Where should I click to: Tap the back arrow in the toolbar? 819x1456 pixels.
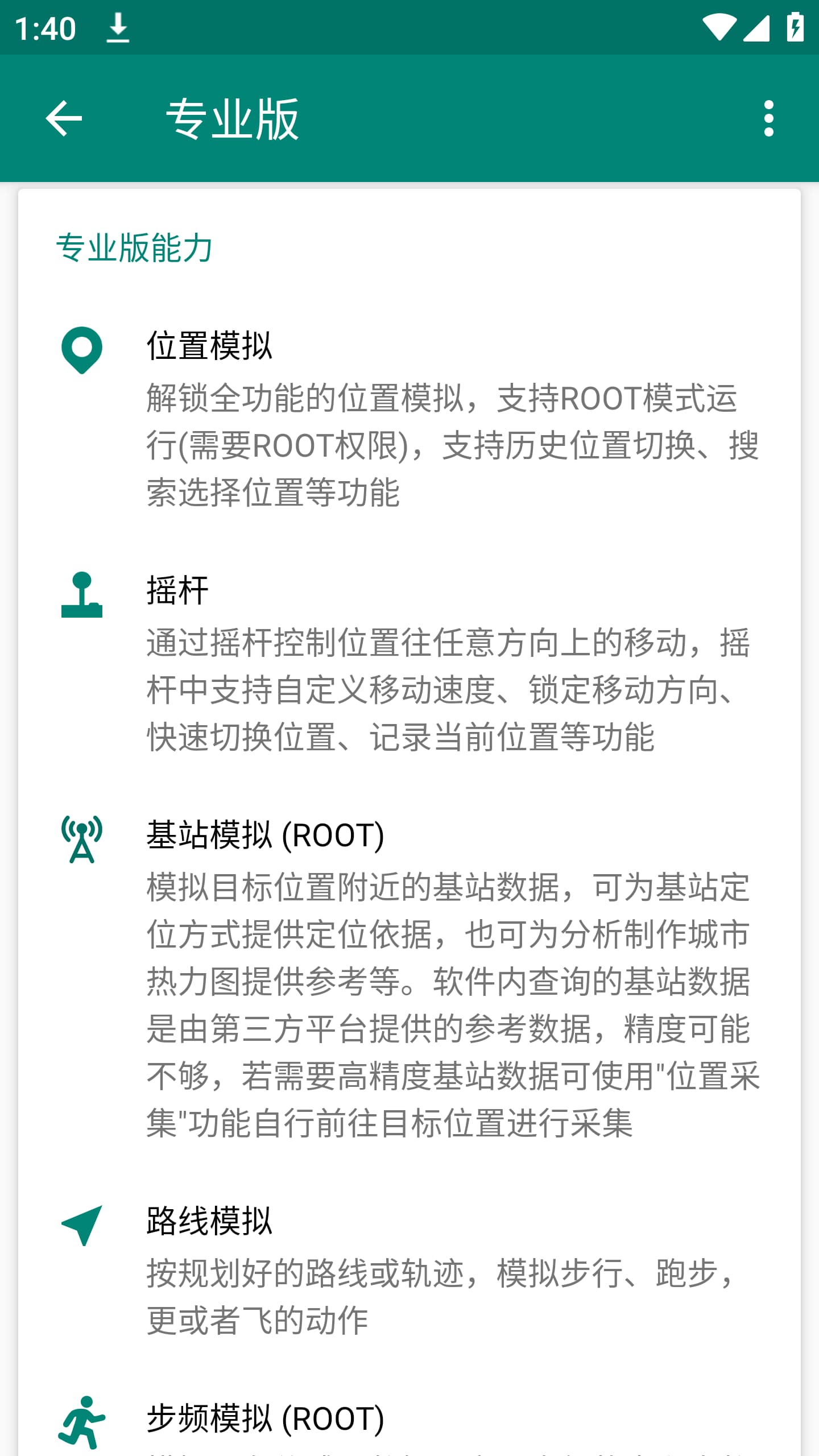64,118
